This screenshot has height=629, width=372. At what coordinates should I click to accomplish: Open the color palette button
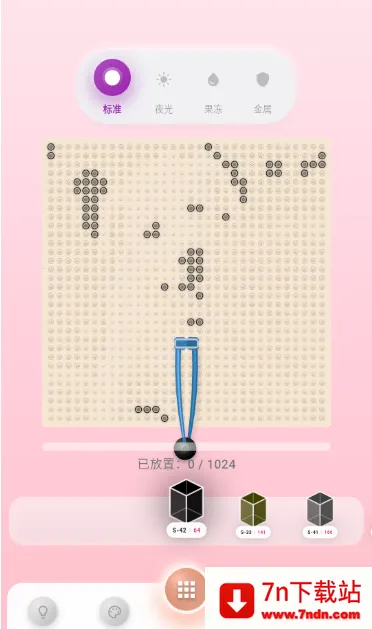click(114, 611)
